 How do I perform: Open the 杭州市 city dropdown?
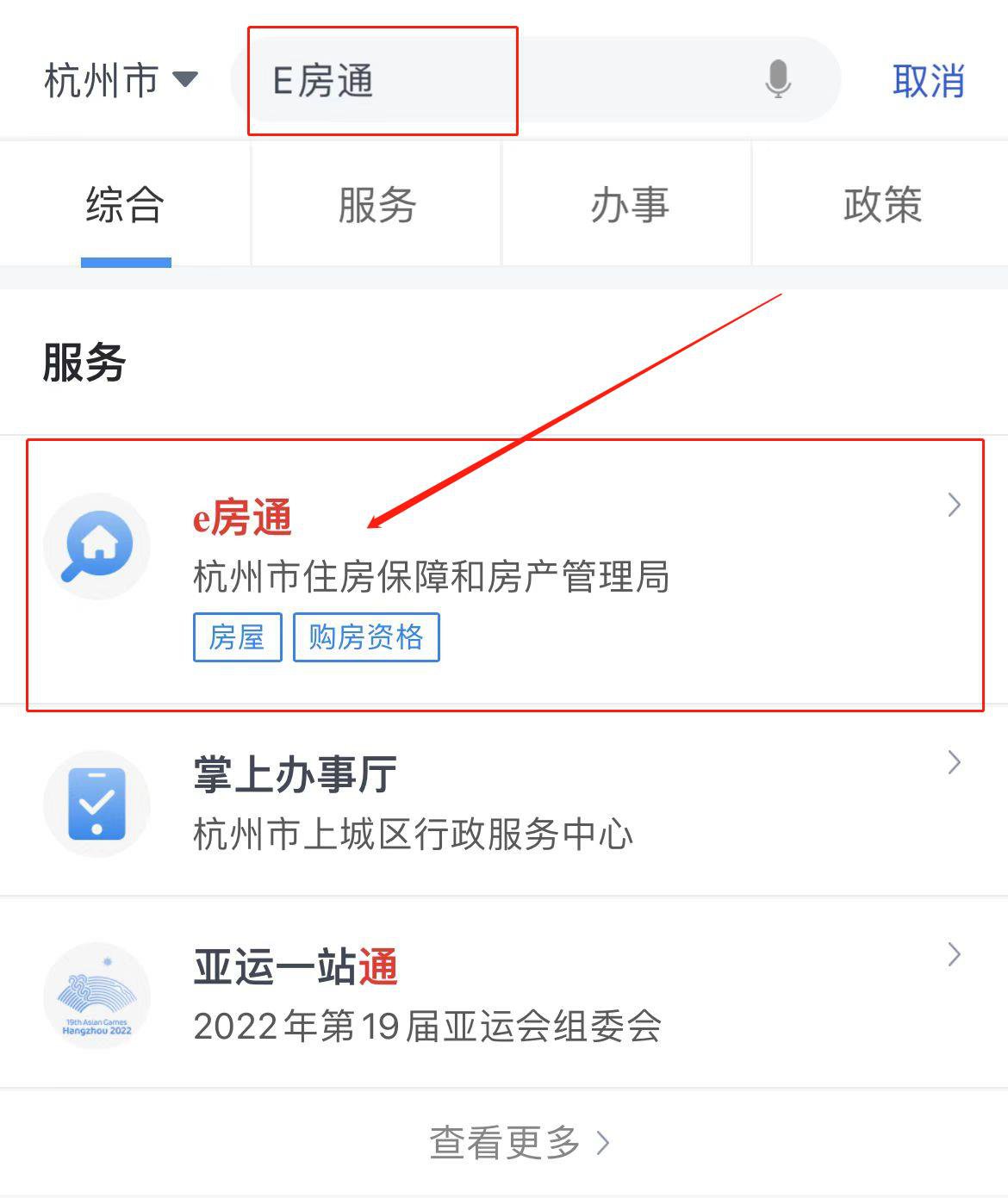click(x=121, y=81)
